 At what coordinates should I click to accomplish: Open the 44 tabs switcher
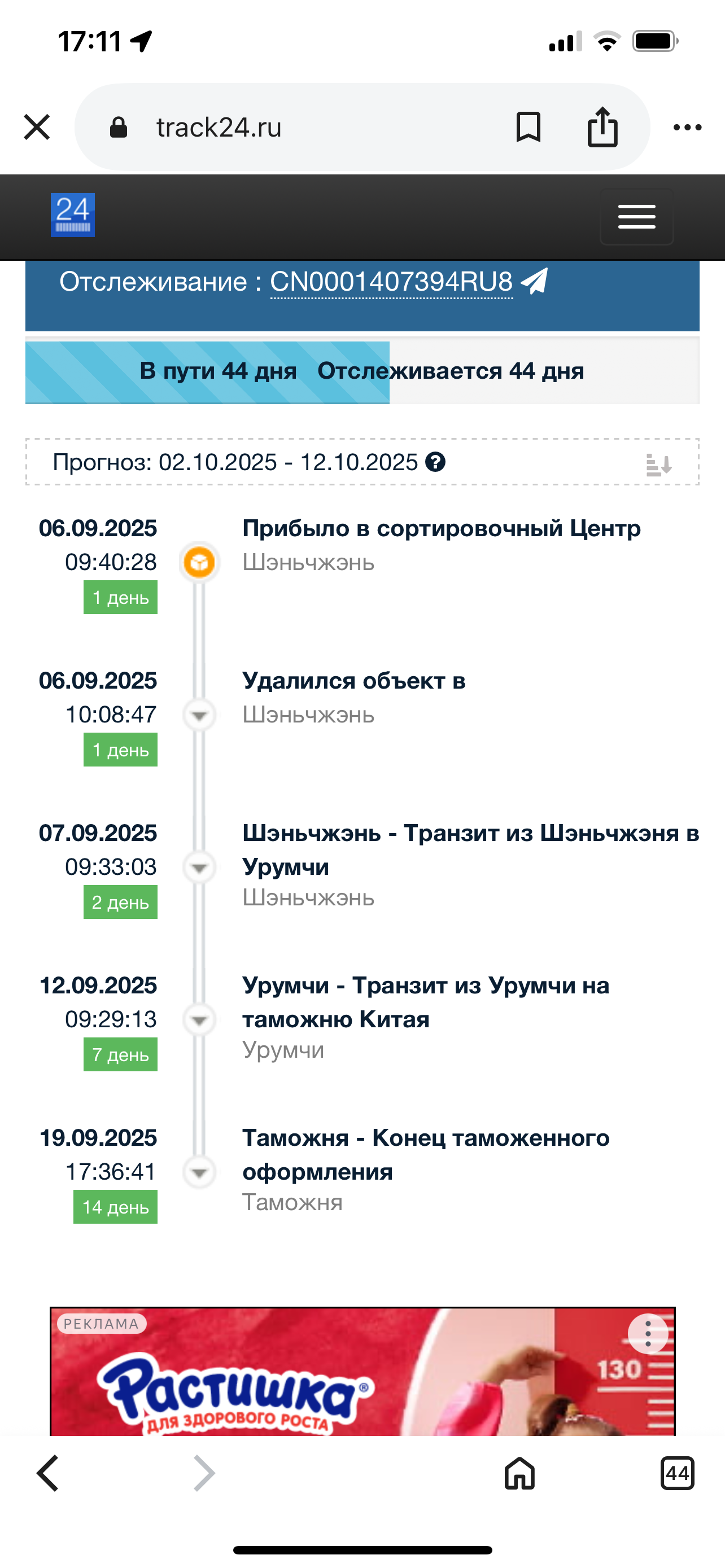[677, 1474]
